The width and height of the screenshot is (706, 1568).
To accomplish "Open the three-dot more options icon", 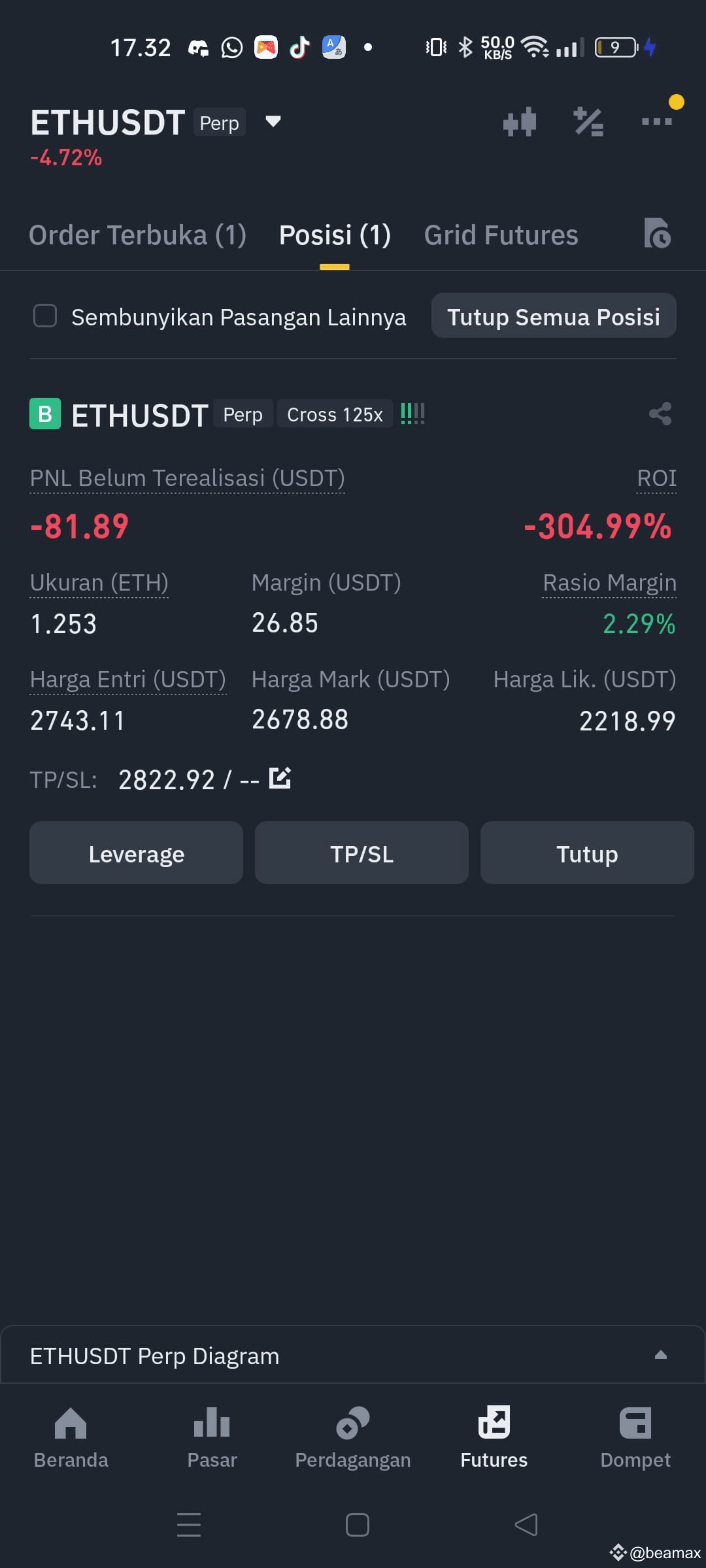I will point(657,122).
